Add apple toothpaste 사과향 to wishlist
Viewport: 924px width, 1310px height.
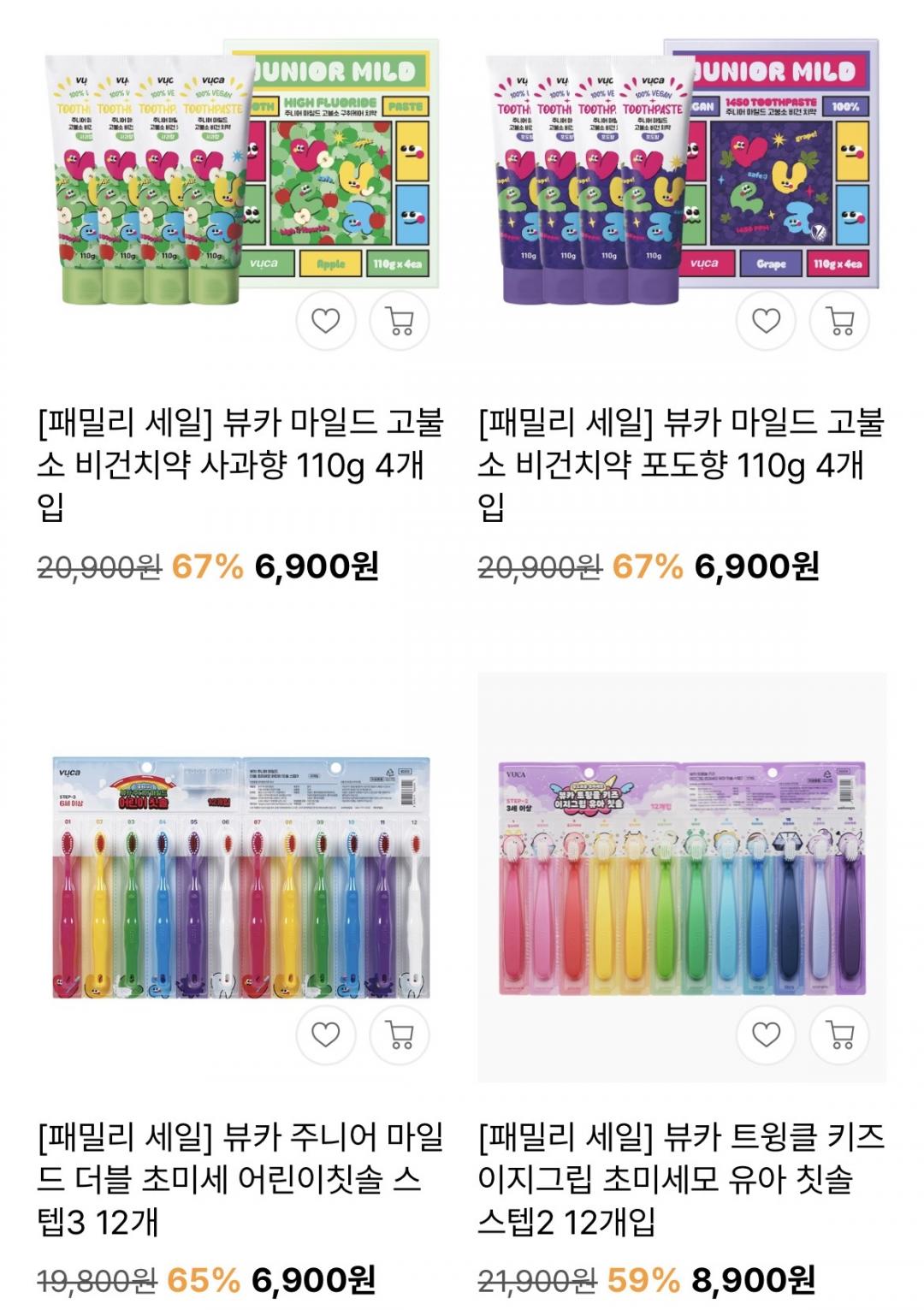click(326, 321)
